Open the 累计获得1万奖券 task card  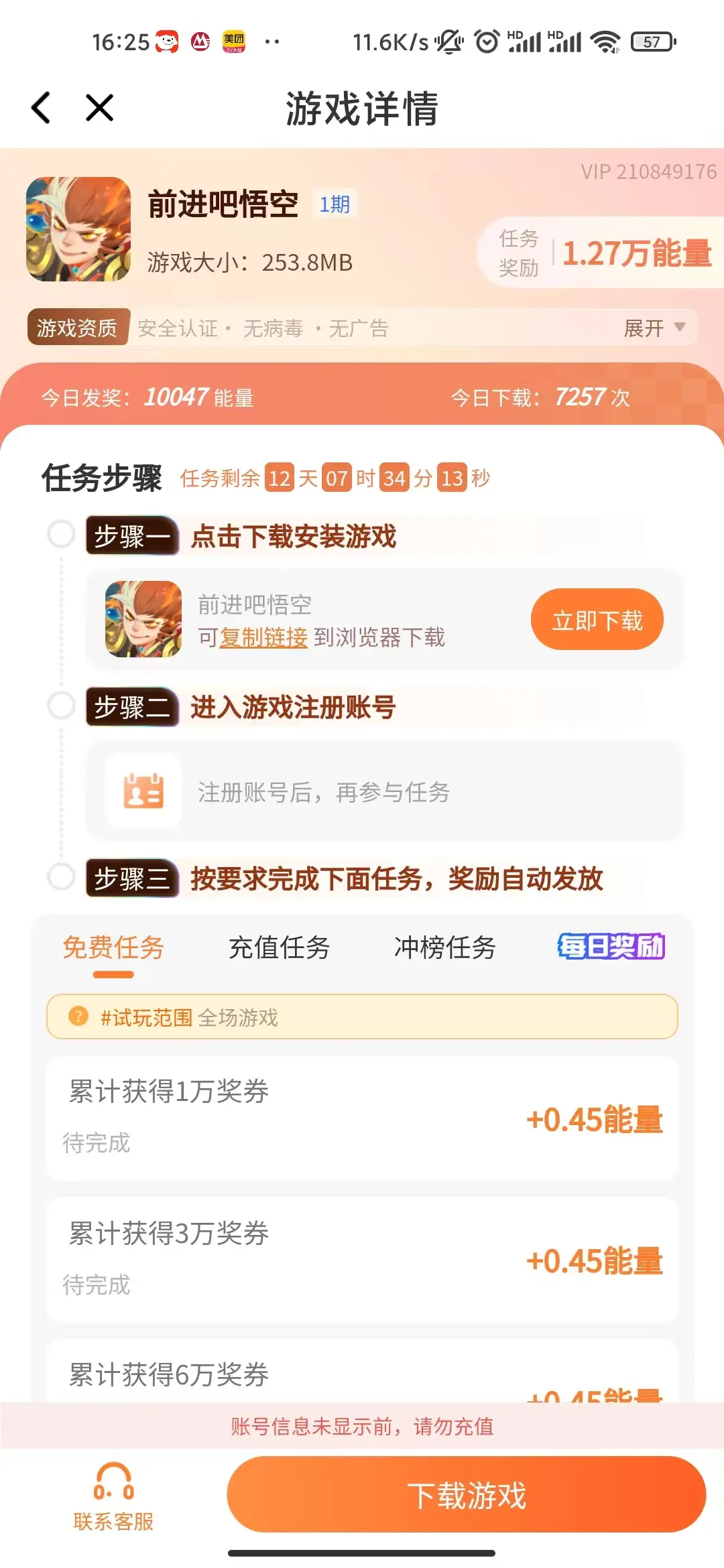pos(362,1118)
